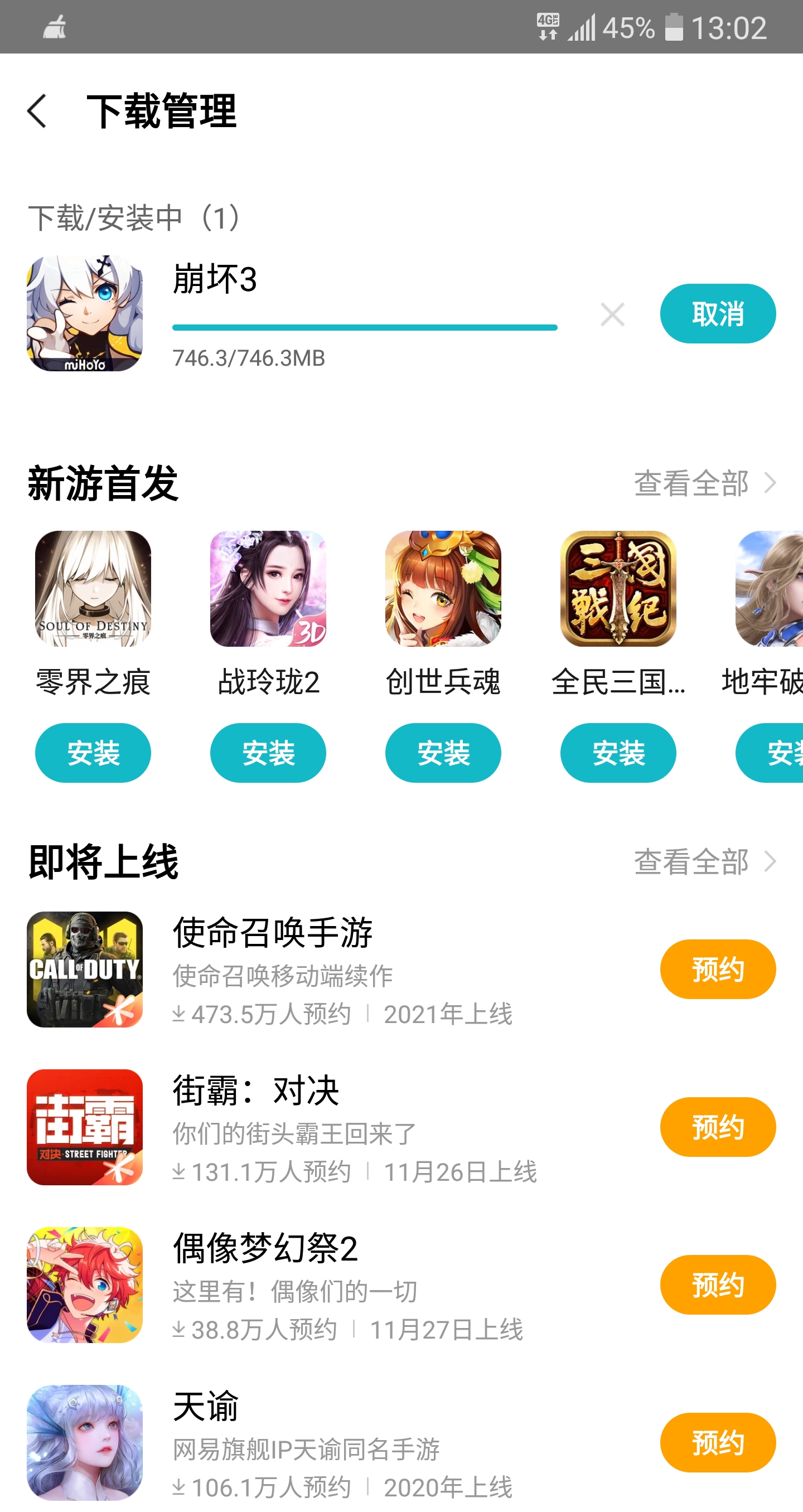Install 战玲珑2
Image resolution: width=803 pixels, height=1512 pixels.
coord(268,753)
